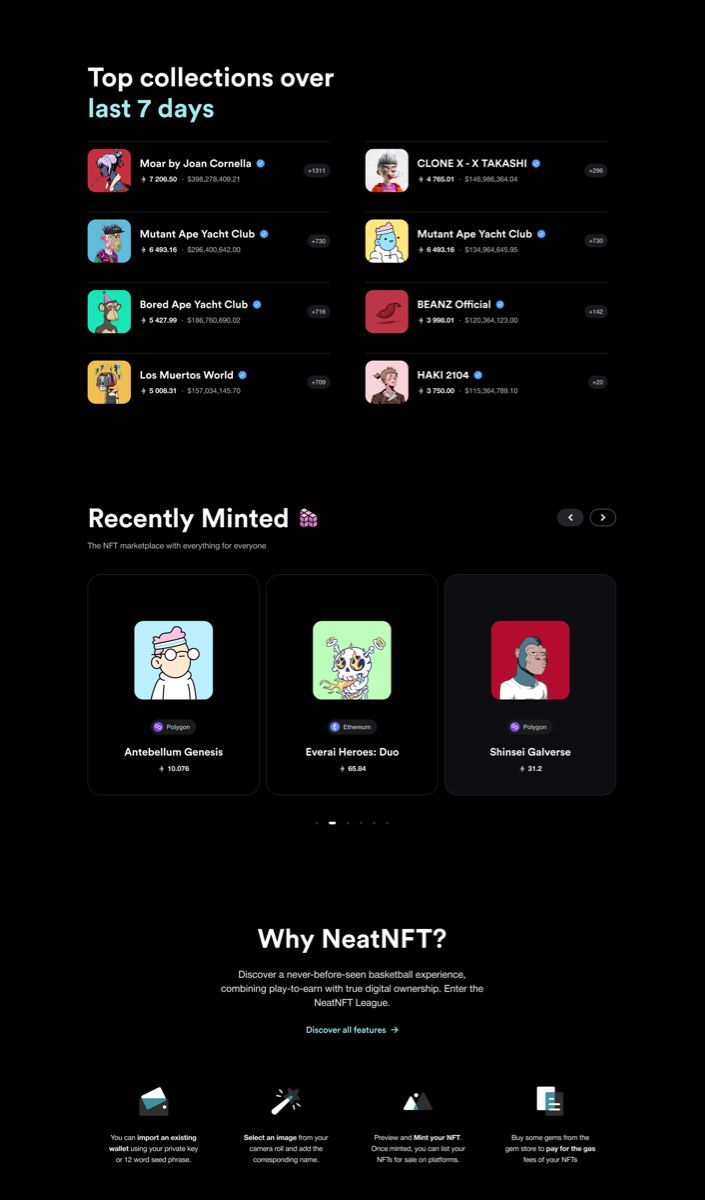Follow the Discover all features link
Image resolution: width=705 pixels, height=1200 pixels.
[x=352, y=1029]
